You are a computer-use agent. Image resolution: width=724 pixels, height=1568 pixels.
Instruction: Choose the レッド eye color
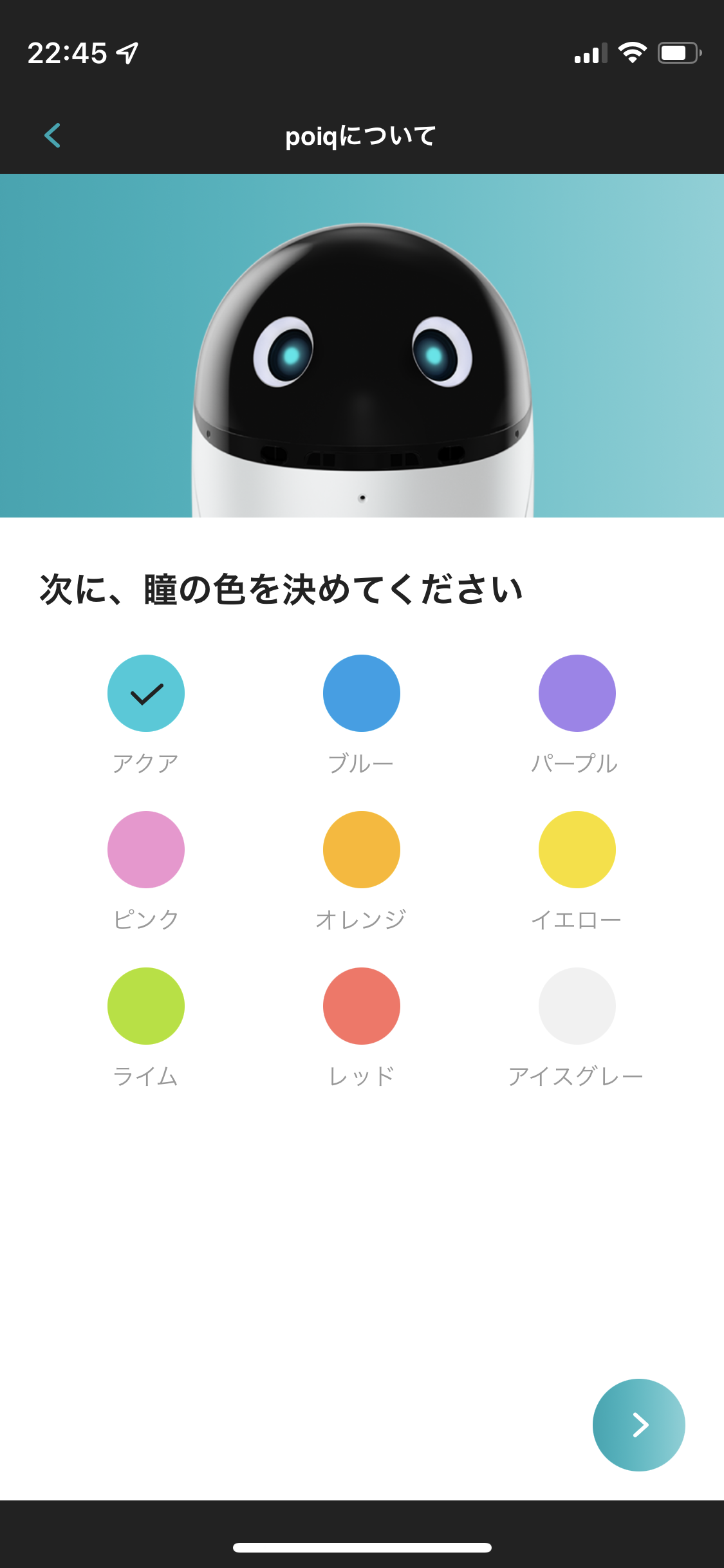pyautogui.click(x=362, y=1006)
